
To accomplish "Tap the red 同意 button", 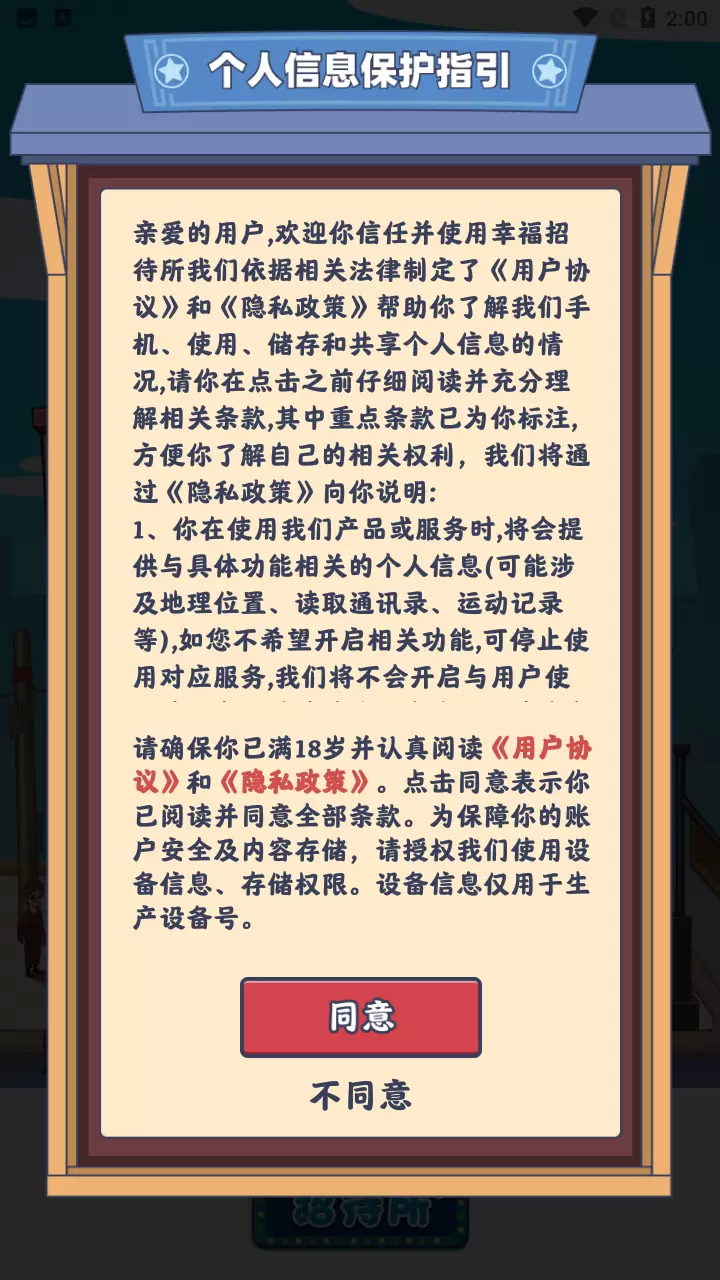I will click(360, 1017).
